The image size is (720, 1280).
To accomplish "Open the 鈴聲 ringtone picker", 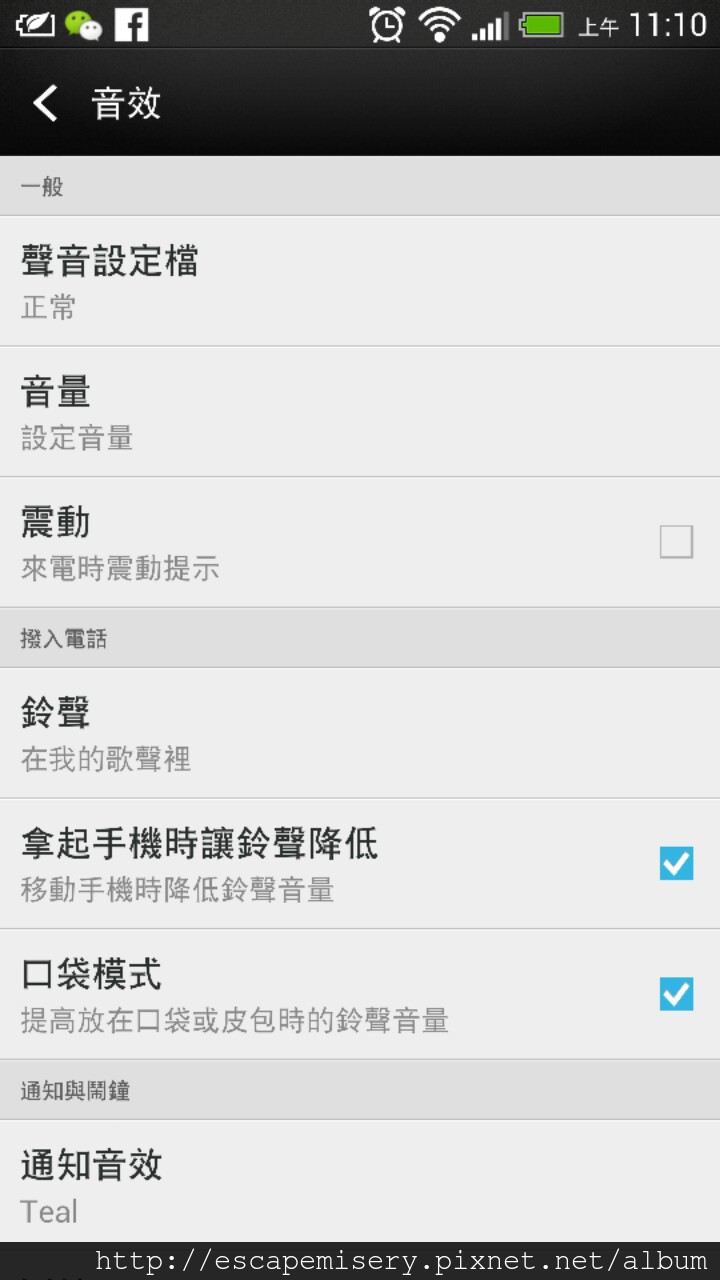I will [360, 733].
